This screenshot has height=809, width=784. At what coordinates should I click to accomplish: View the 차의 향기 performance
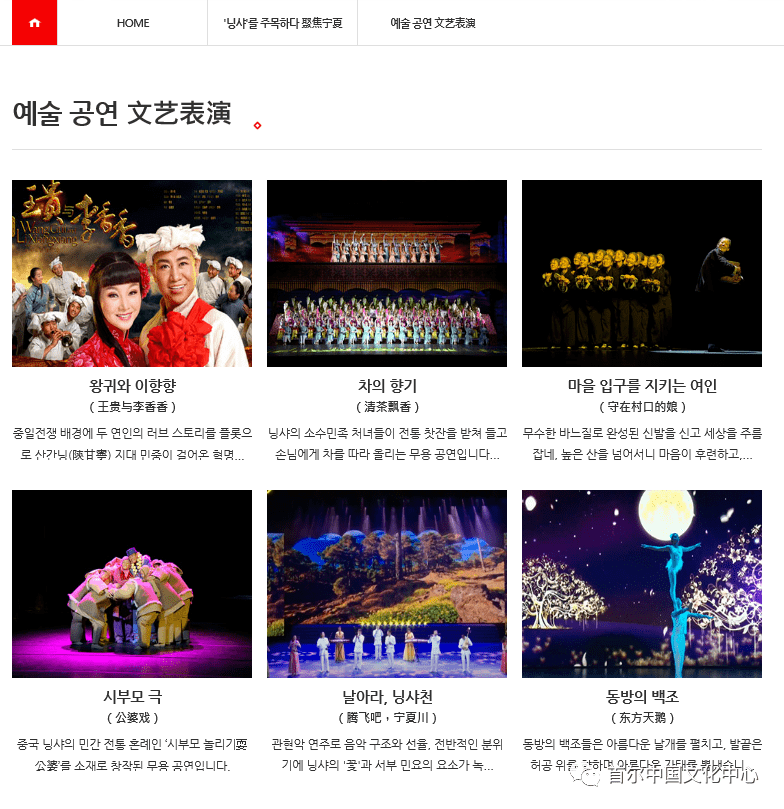pos(387,274)
